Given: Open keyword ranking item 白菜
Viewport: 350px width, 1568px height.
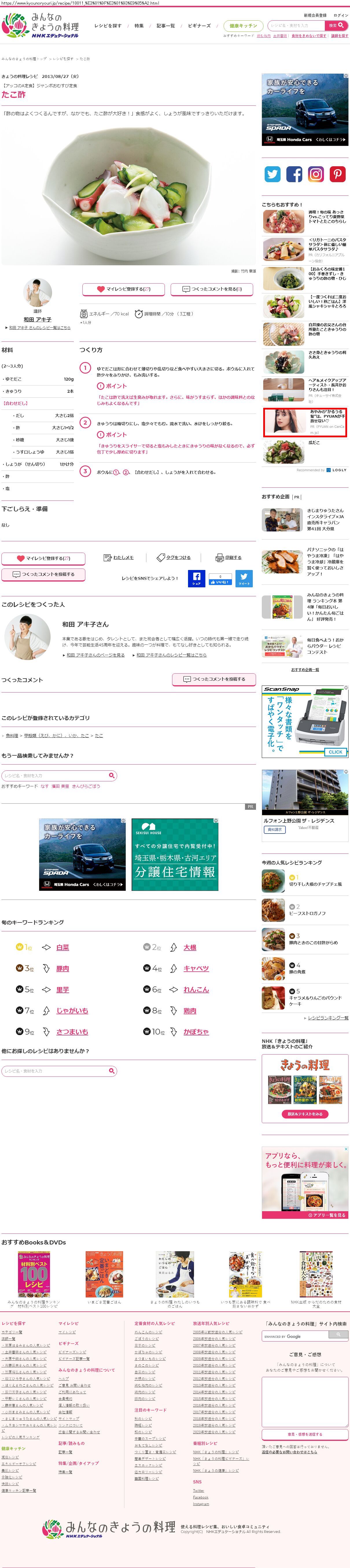Looking at the screenshot, I should pos(62,948).
